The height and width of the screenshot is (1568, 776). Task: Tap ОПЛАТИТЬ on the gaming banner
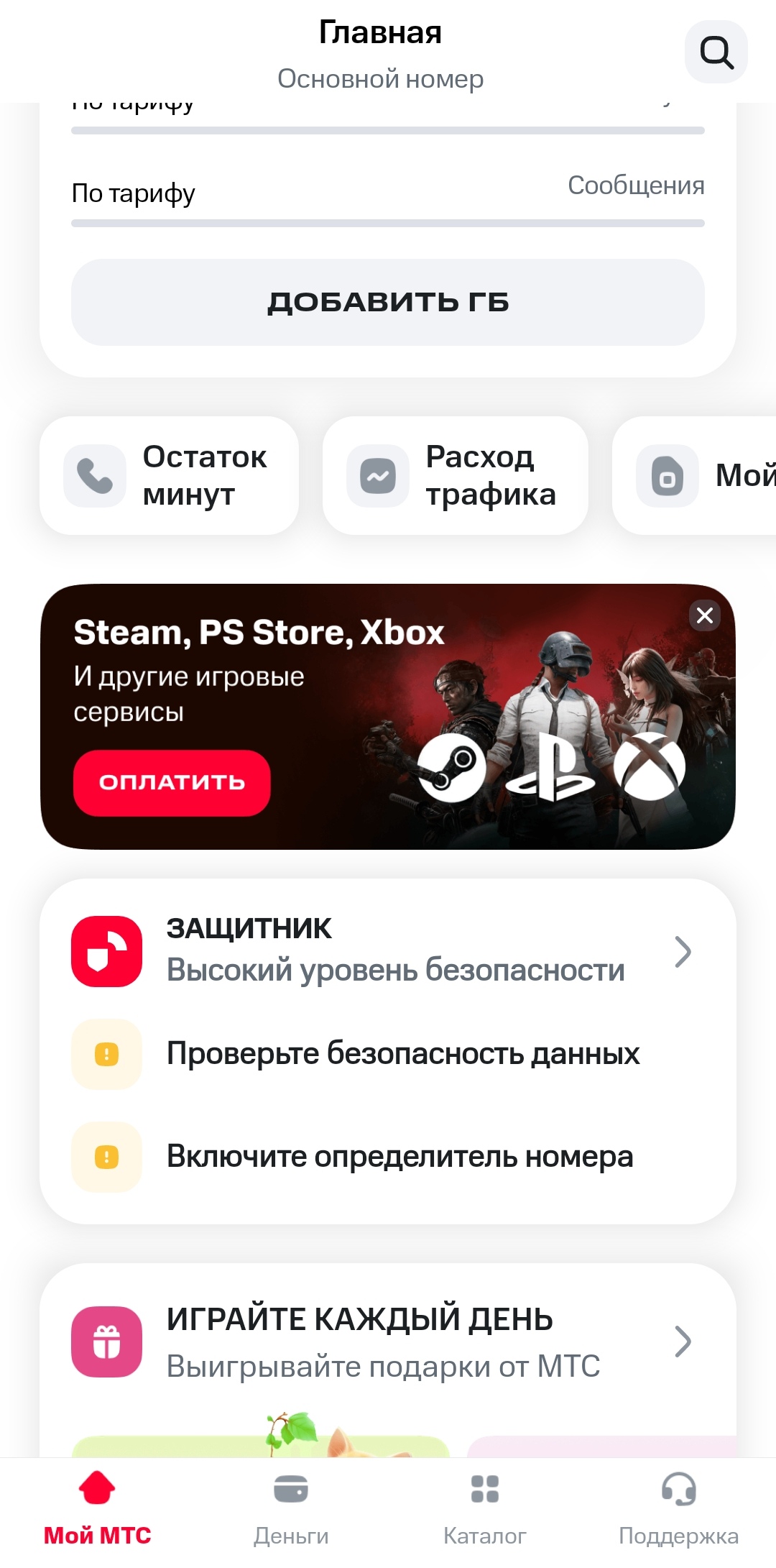[172, 783]
